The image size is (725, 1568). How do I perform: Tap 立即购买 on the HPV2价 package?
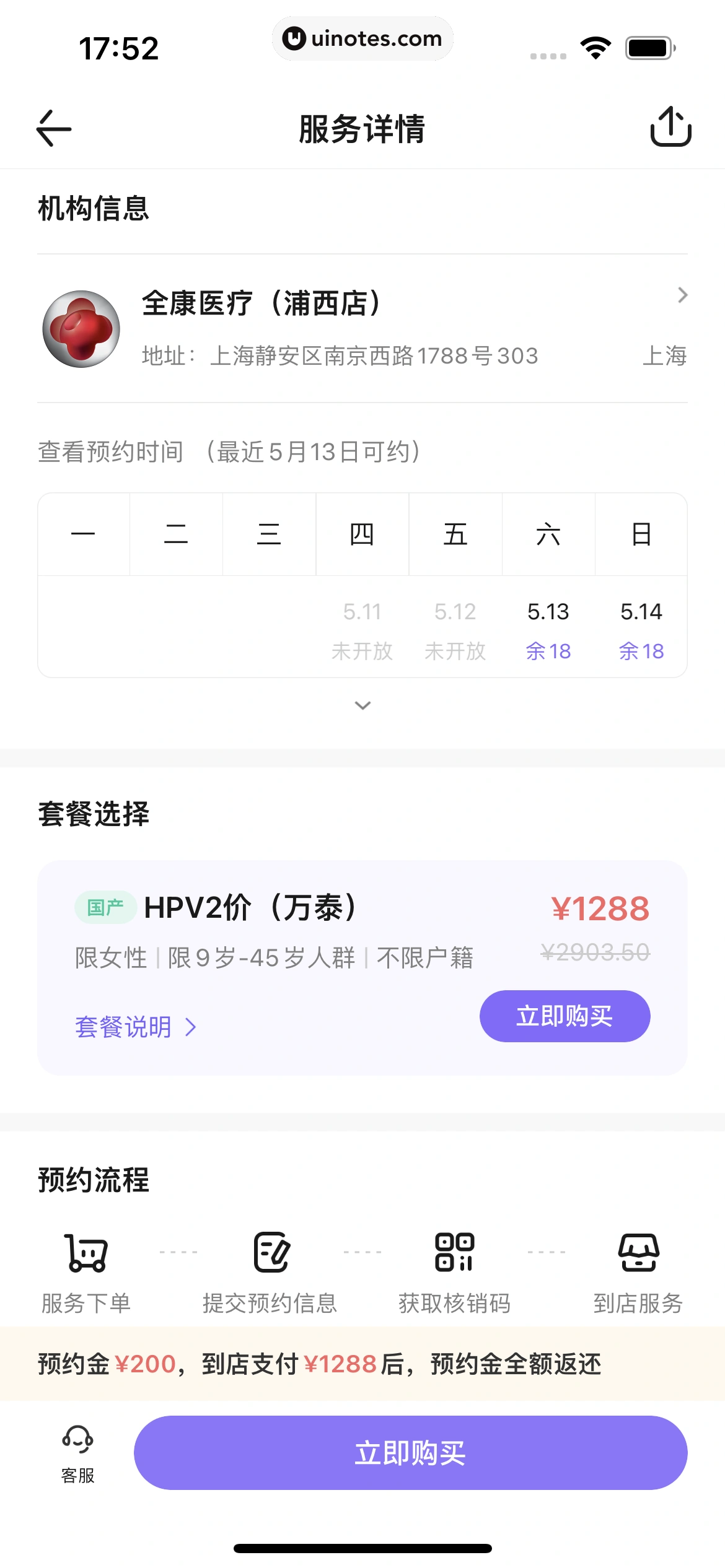564,1016
